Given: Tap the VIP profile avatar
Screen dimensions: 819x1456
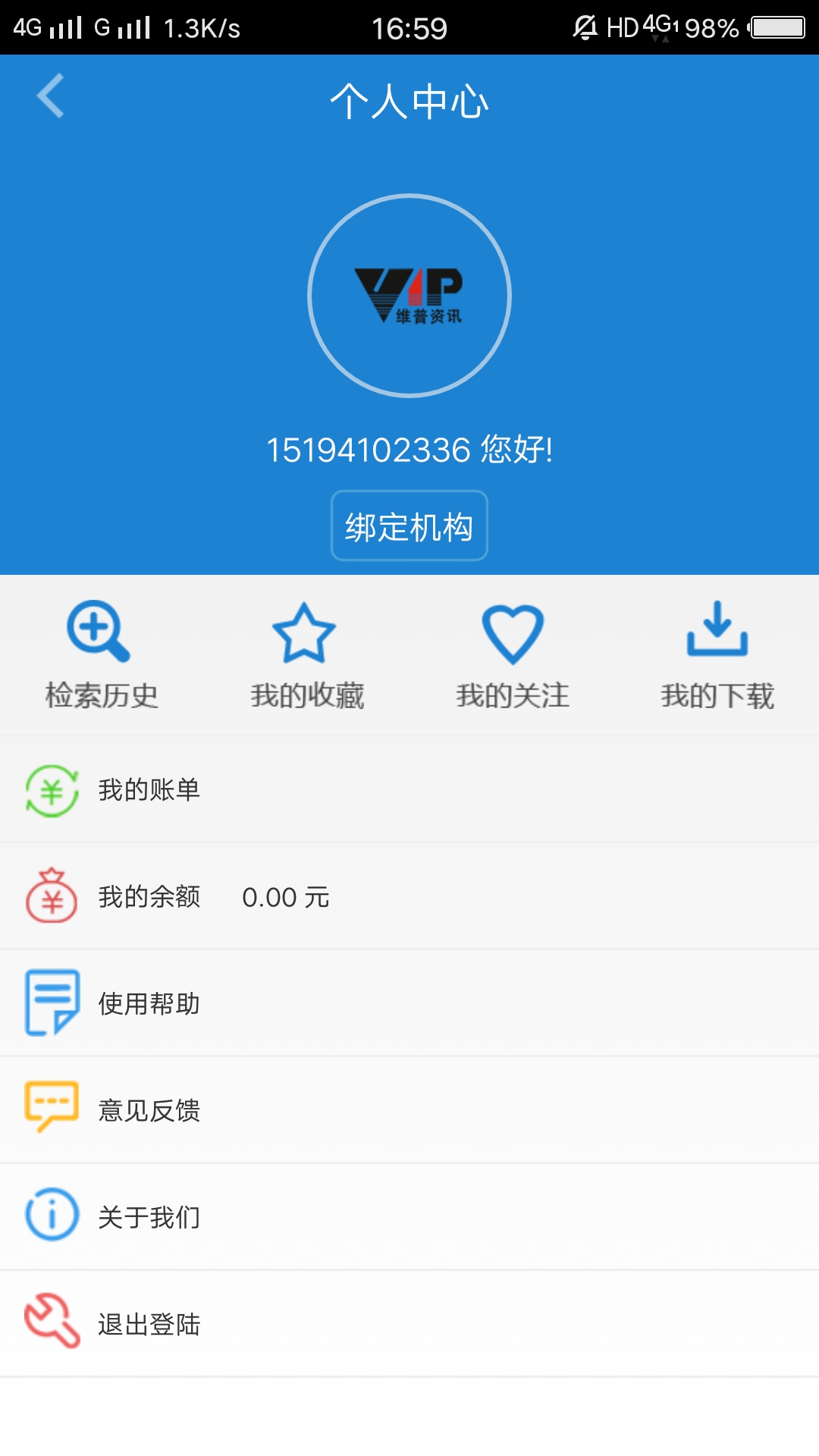Looking at the screenshot, I should 409,296.
